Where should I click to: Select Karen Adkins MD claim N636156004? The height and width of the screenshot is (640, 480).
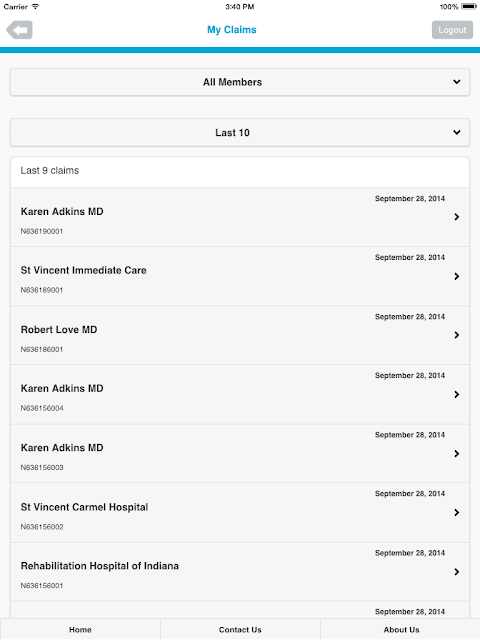(240, 395)
